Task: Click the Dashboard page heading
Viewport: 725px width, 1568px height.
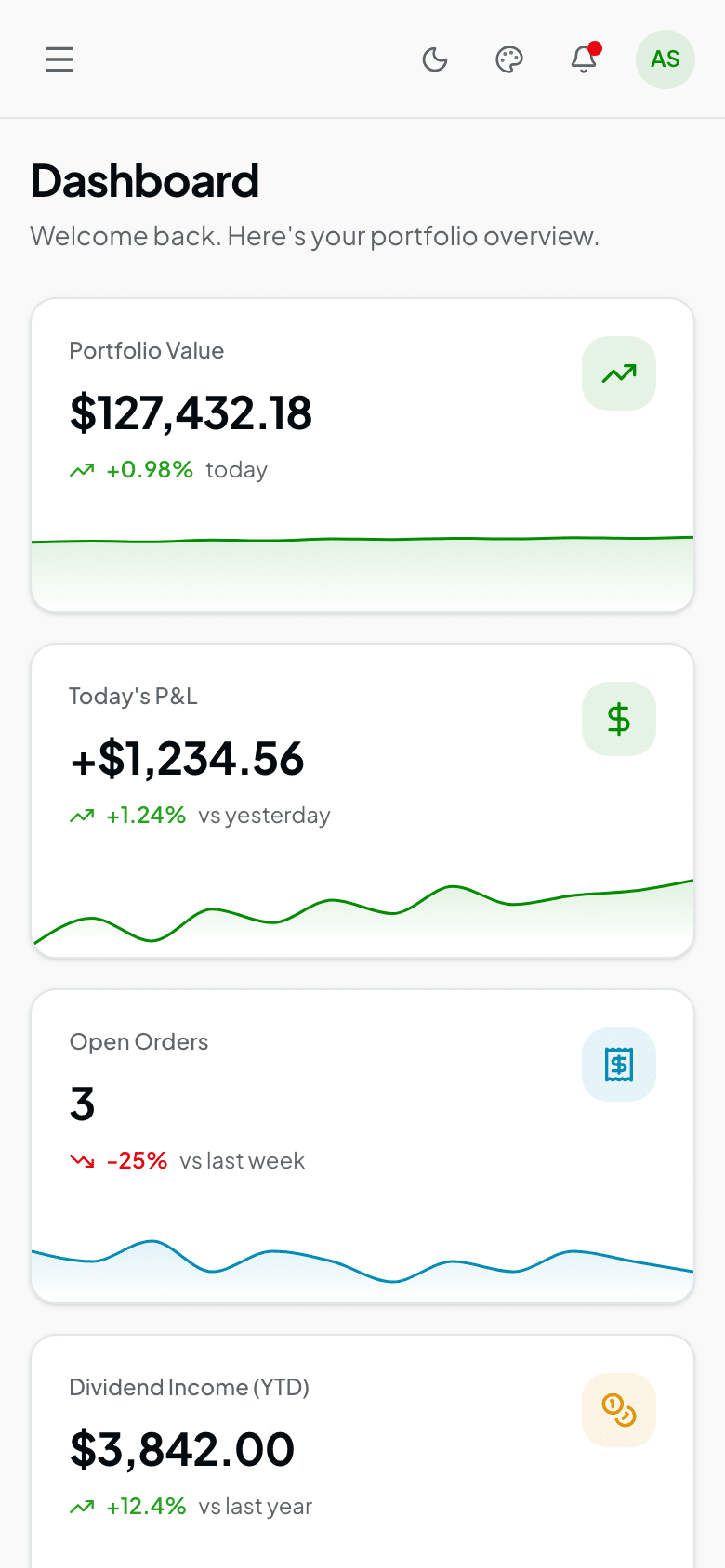Action: [x=145, y=181]
